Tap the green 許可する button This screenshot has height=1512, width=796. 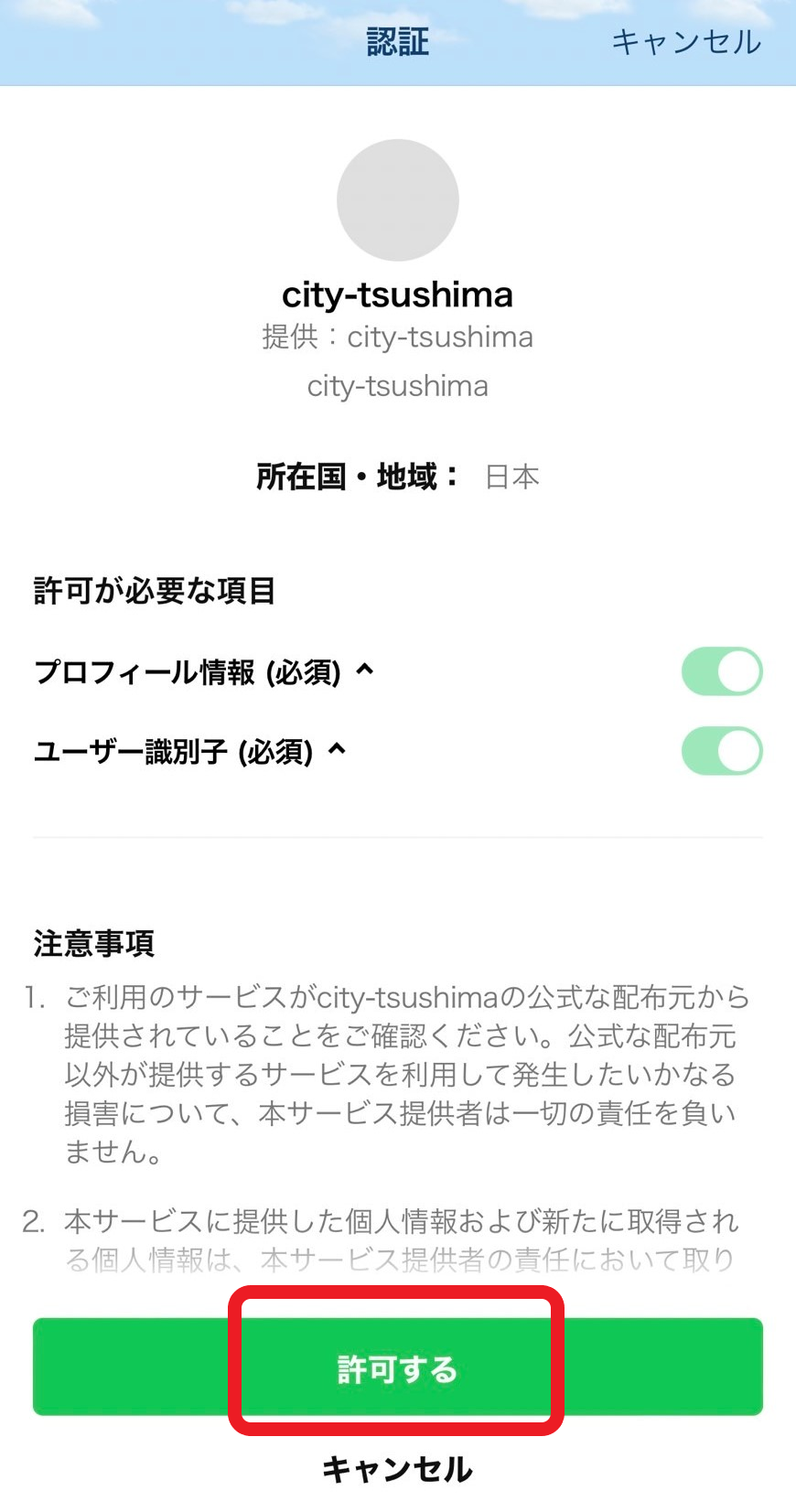click(x=398, y=1367)
